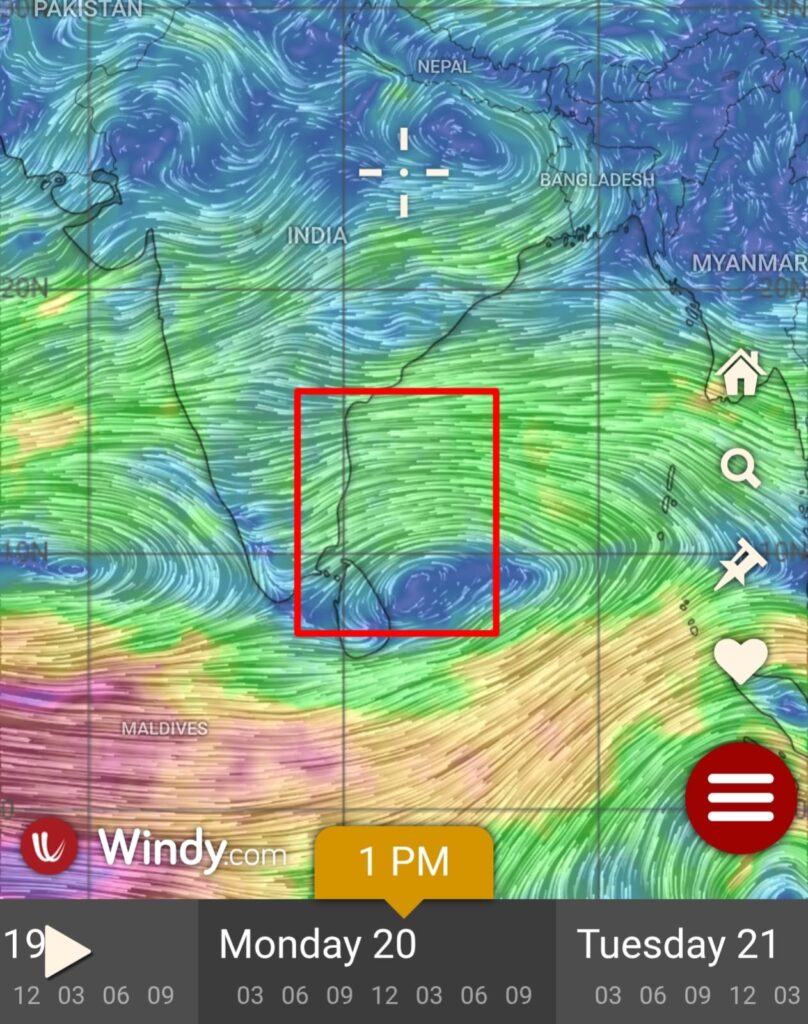Open the search magnifier
Viewport: 808px width, 1024px height.
[x=741, y=467]
